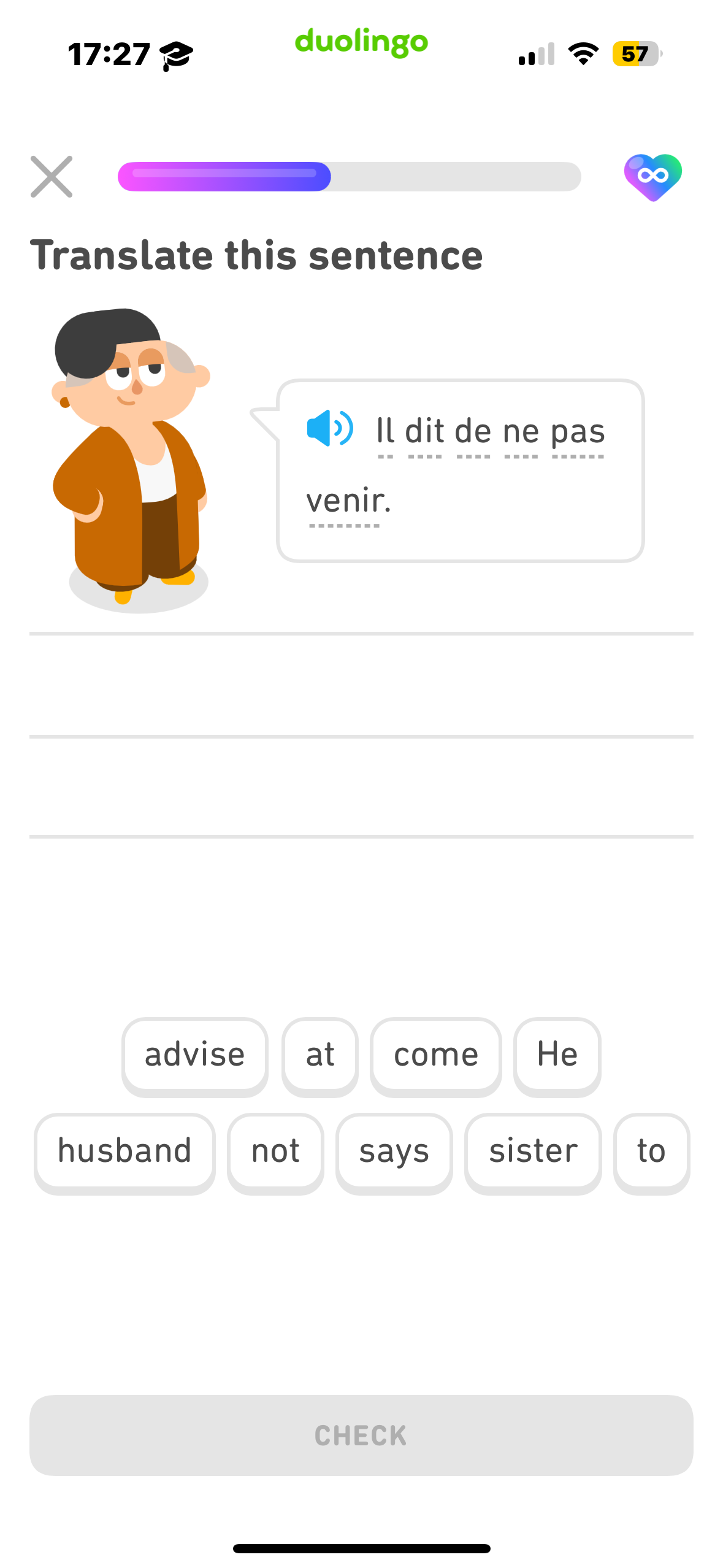
Task: Select the "husband" word tile
Action: click(x=124, y=1151)
